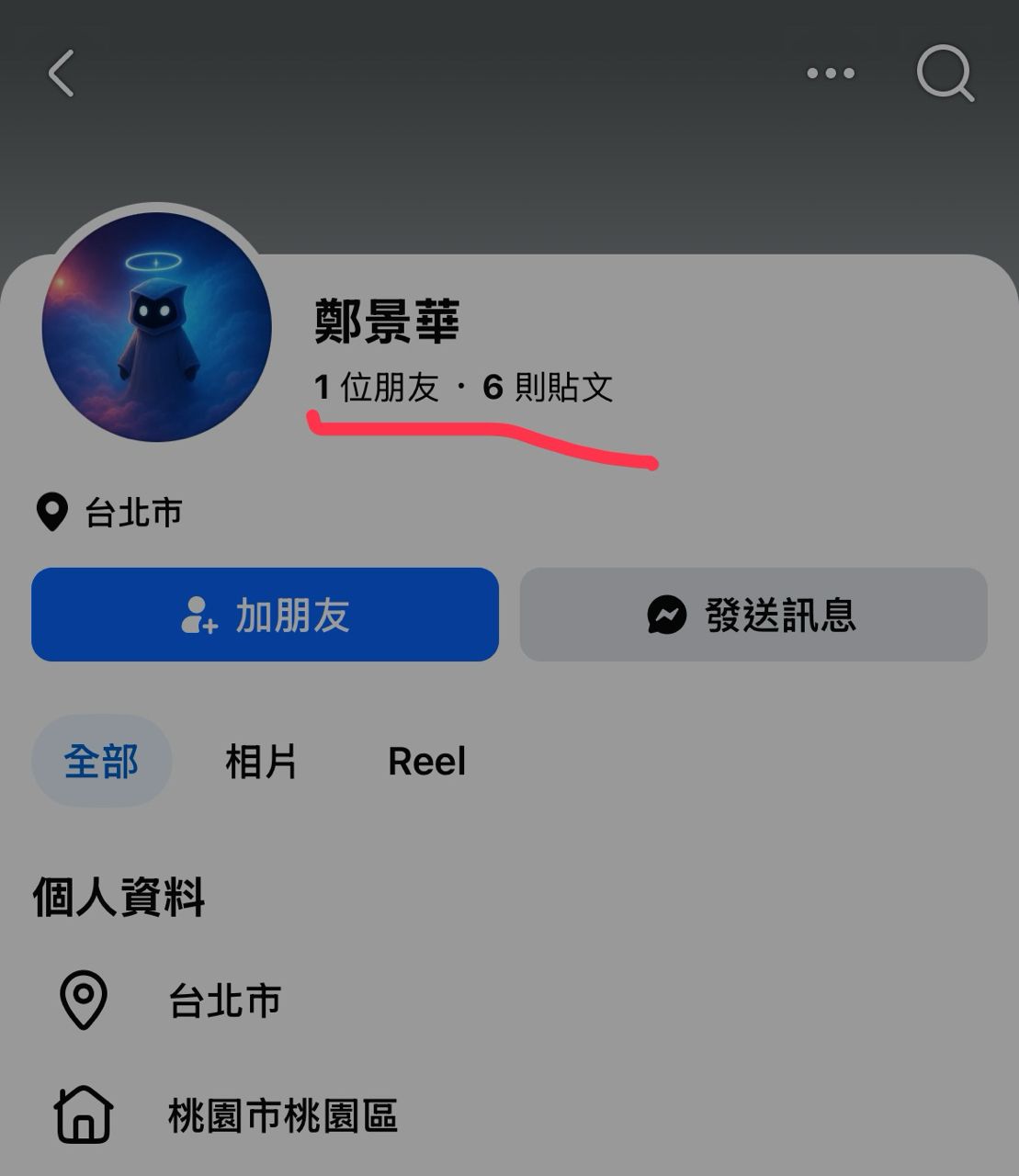Open profile search magnifier

click(x=945, y=73)
